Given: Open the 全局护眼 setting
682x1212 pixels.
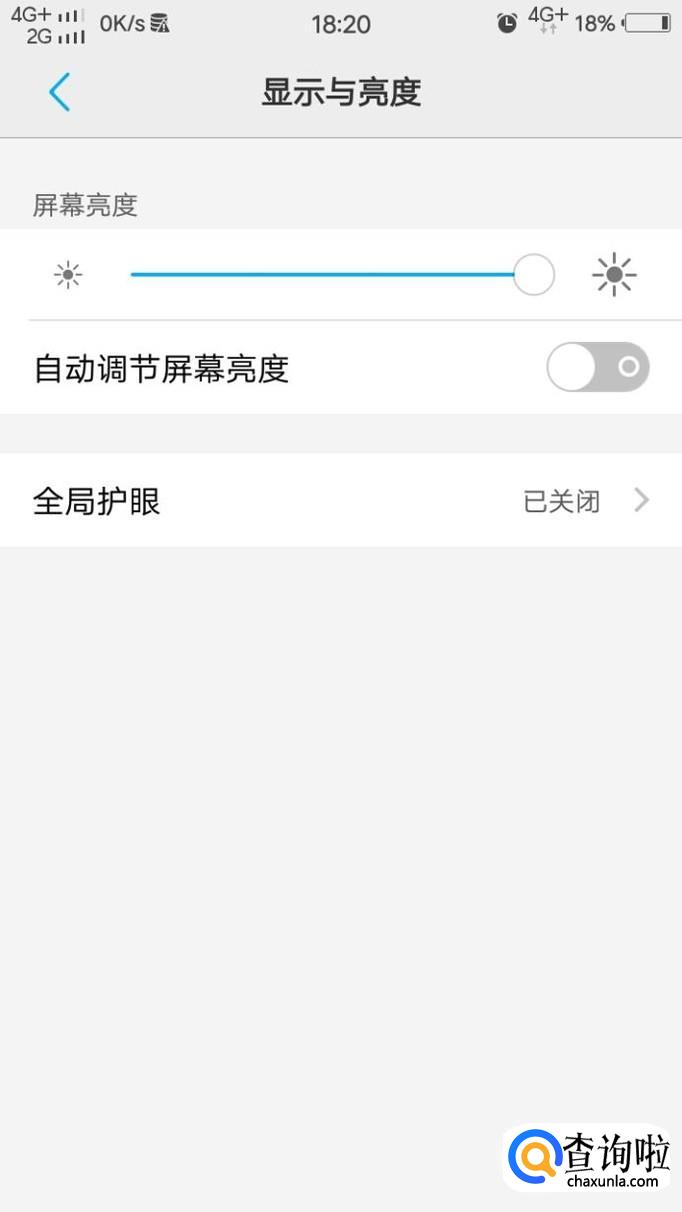Looking at the screenshot, I should click(341, 500).
